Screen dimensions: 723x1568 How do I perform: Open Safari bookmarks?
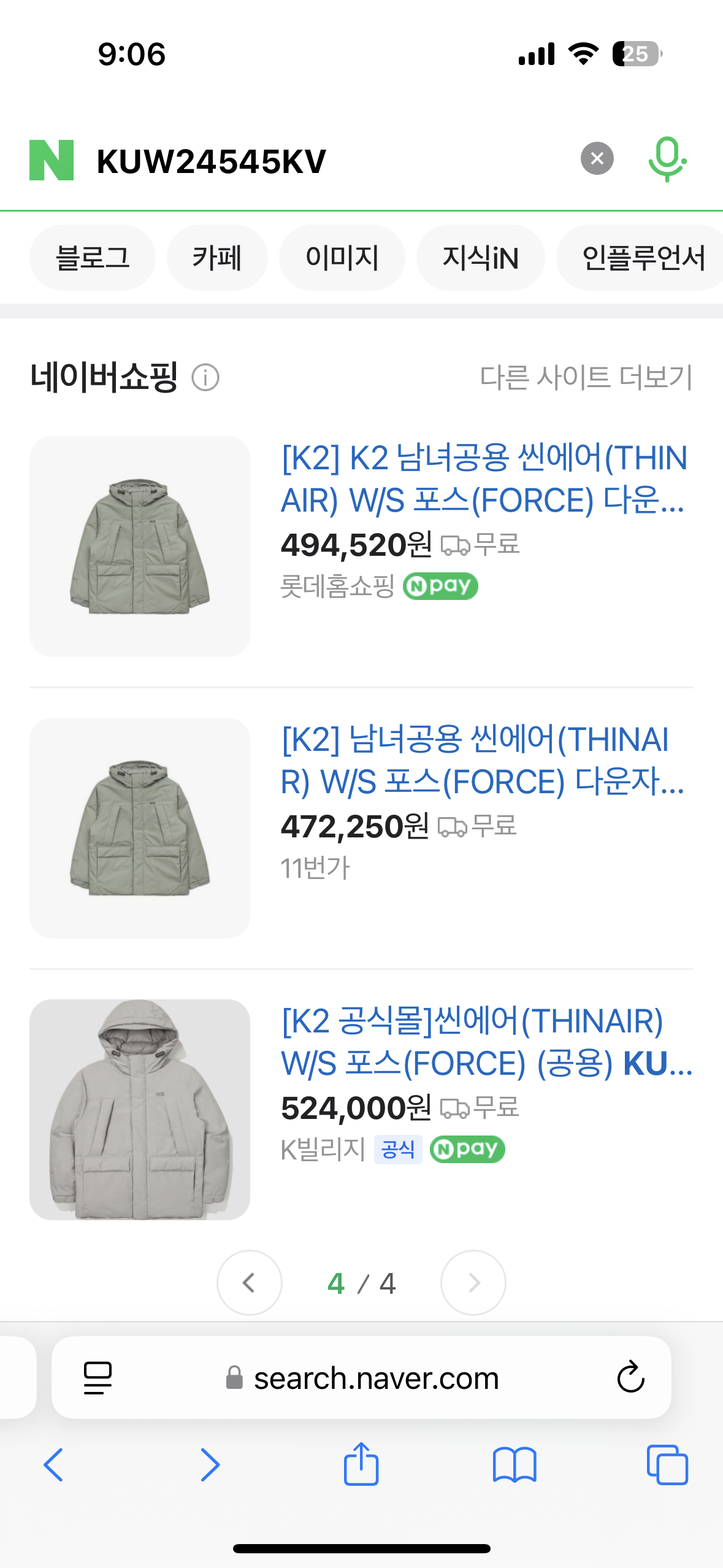click(x=514, y=1465)
